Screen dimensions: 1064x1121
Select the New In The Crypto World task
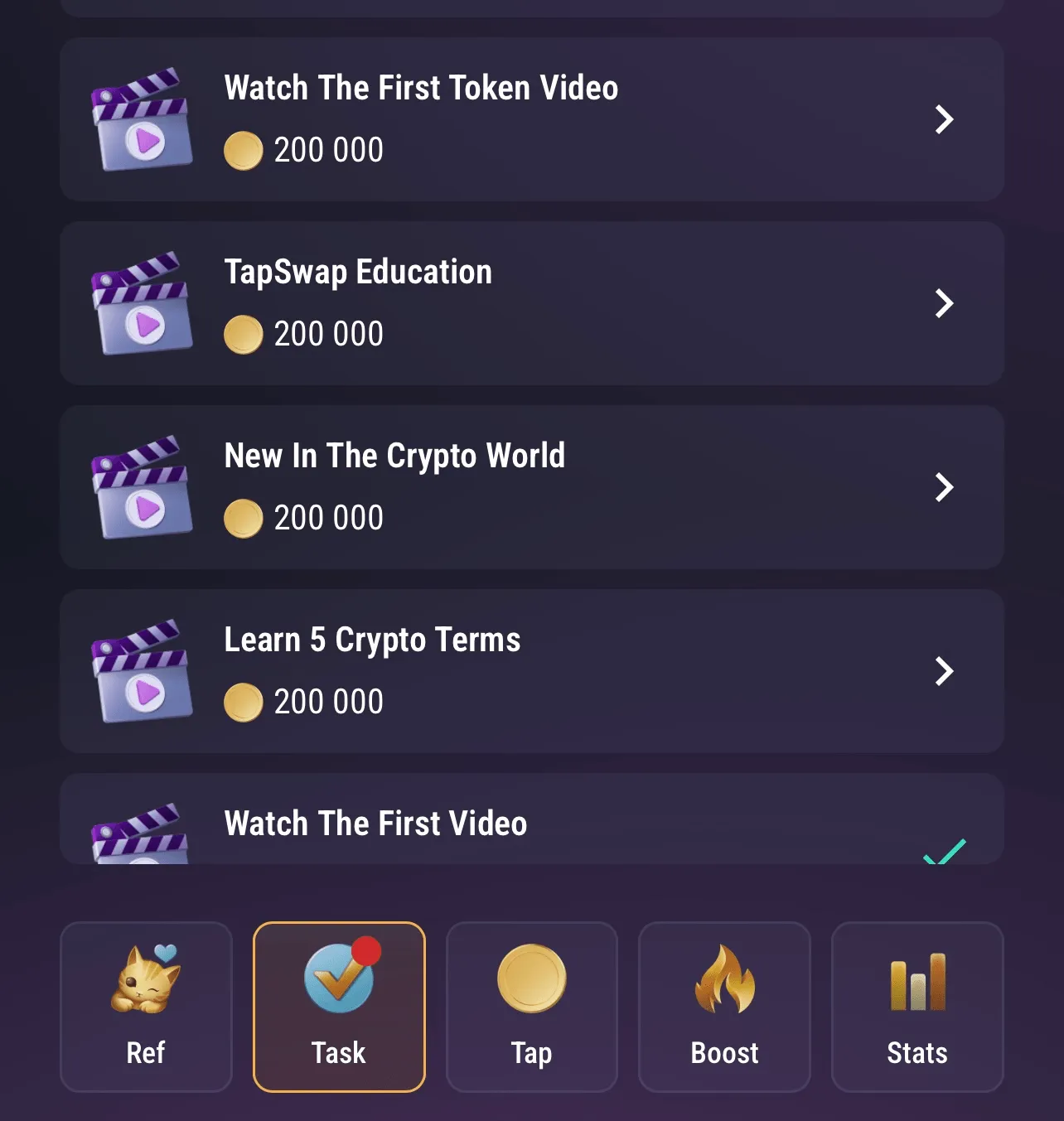pyautogui.click(x=531, y=487)
